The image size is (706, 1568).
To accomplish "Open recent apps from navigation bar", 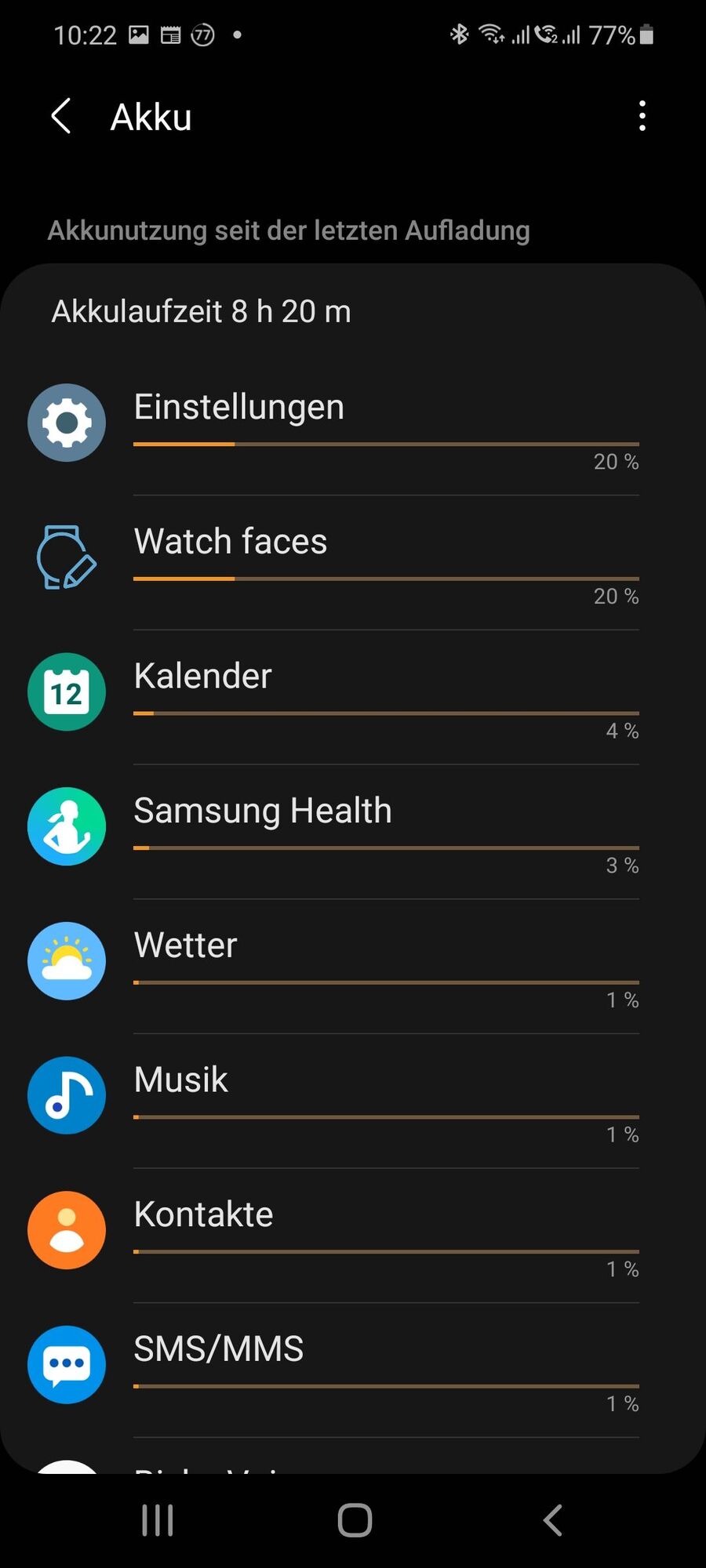I will tap(158, 1520).
